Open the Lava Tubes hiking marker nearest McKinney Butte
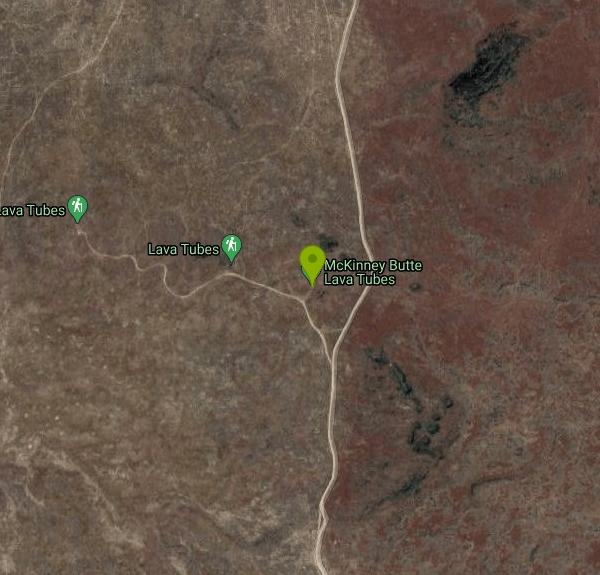The image size is (600, 575). (x=232, y=245)
